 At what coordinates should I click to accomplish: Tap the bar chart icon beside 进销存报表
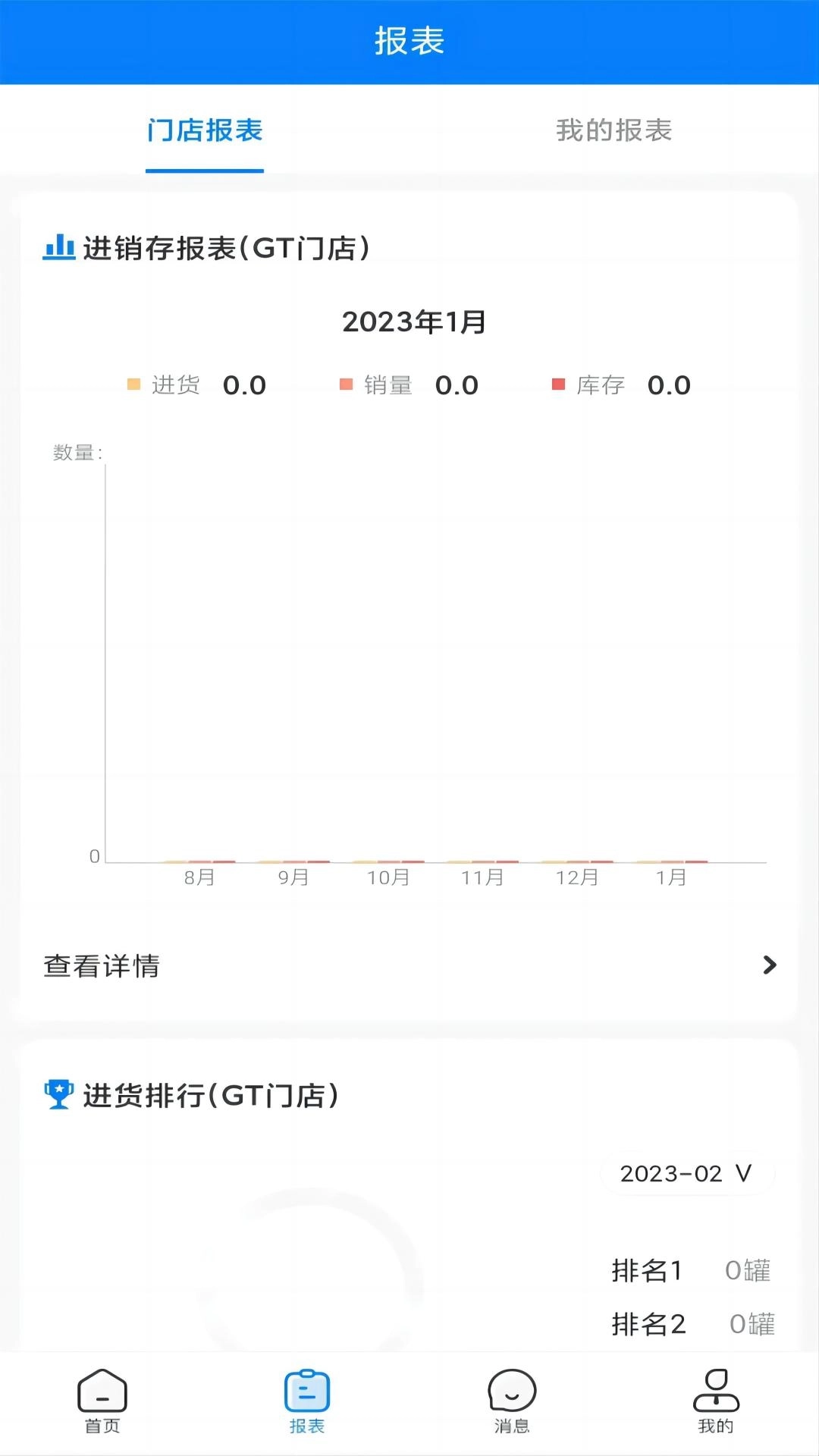click(58, 246)
